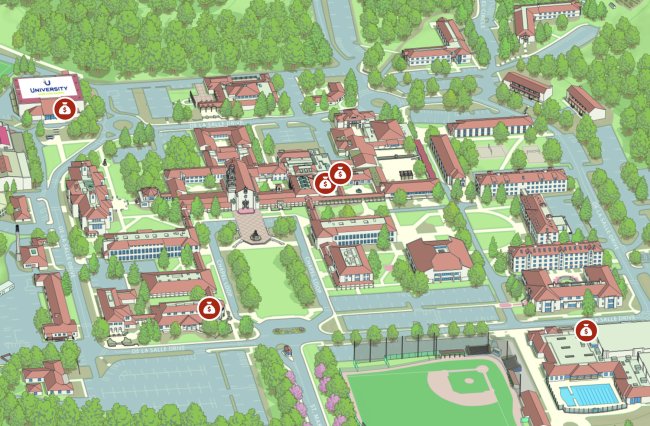650x426 pixels.
Task: Open the money marker beside the University logo
Action: [65, 108]
